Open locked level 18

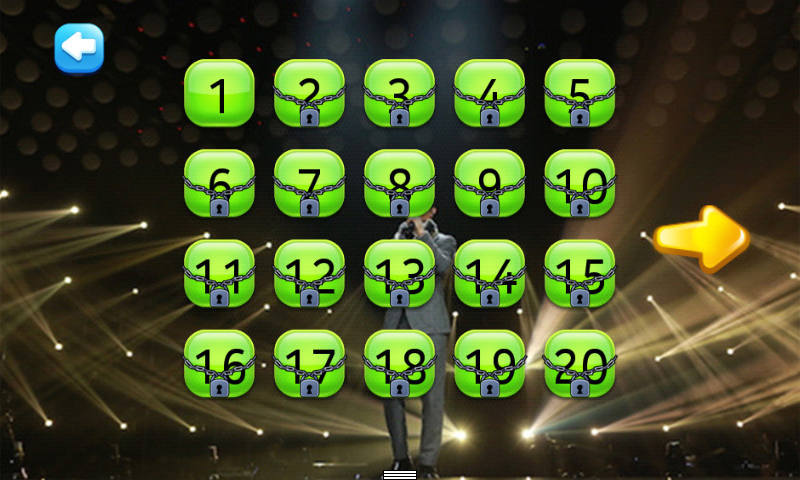click(x=399, y=363)
